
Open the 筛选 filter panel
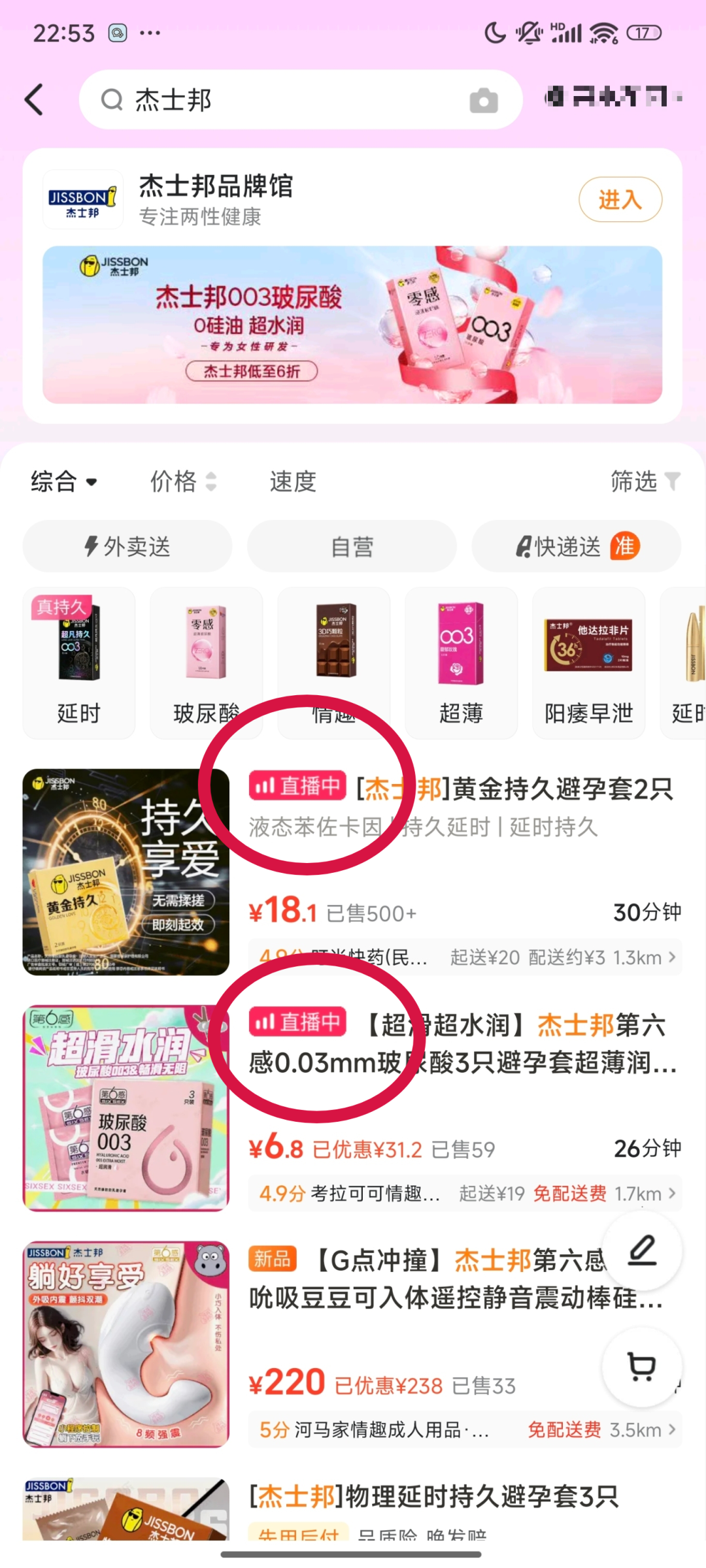tap(645, 482)
